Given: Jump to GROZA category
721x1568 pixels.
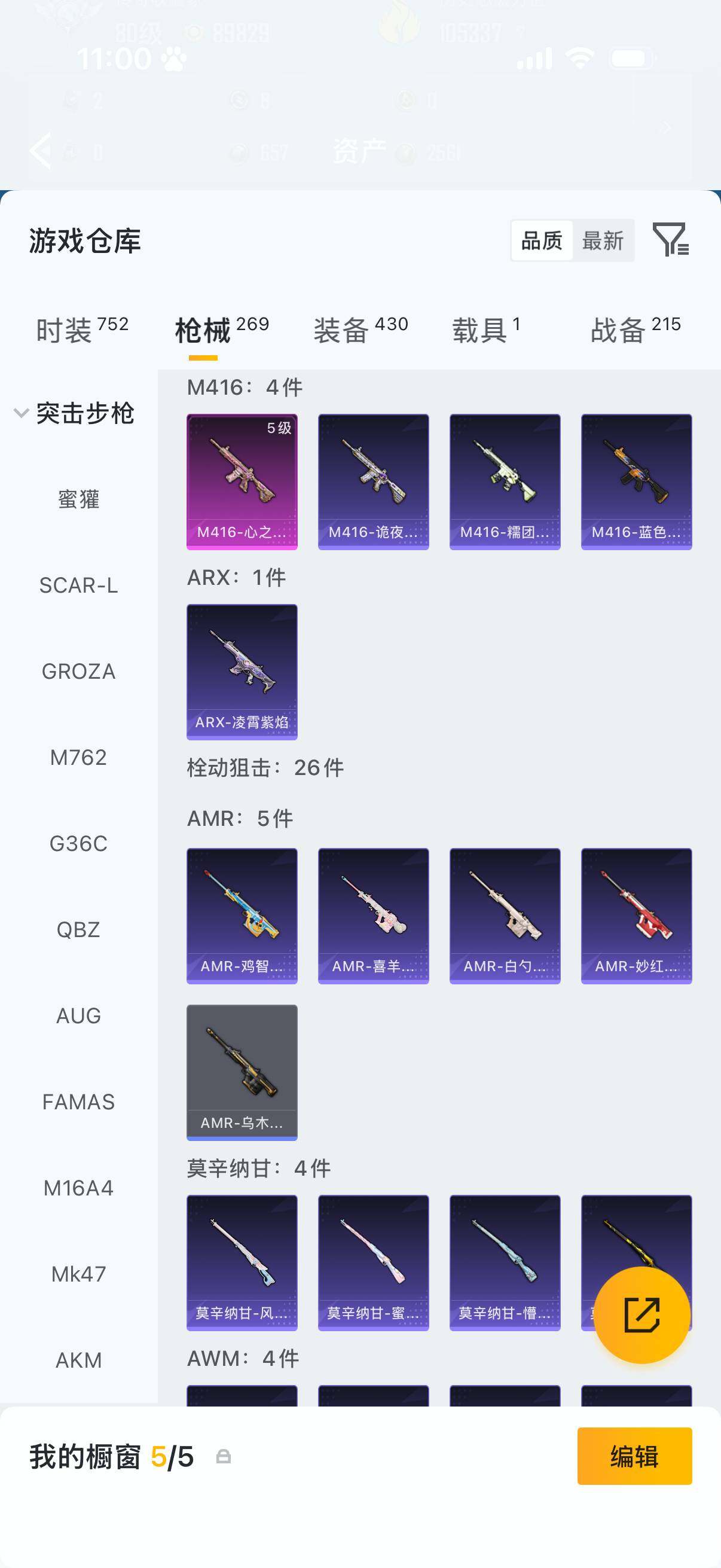Looking at the screenshot, I should [x=78, y=672].
